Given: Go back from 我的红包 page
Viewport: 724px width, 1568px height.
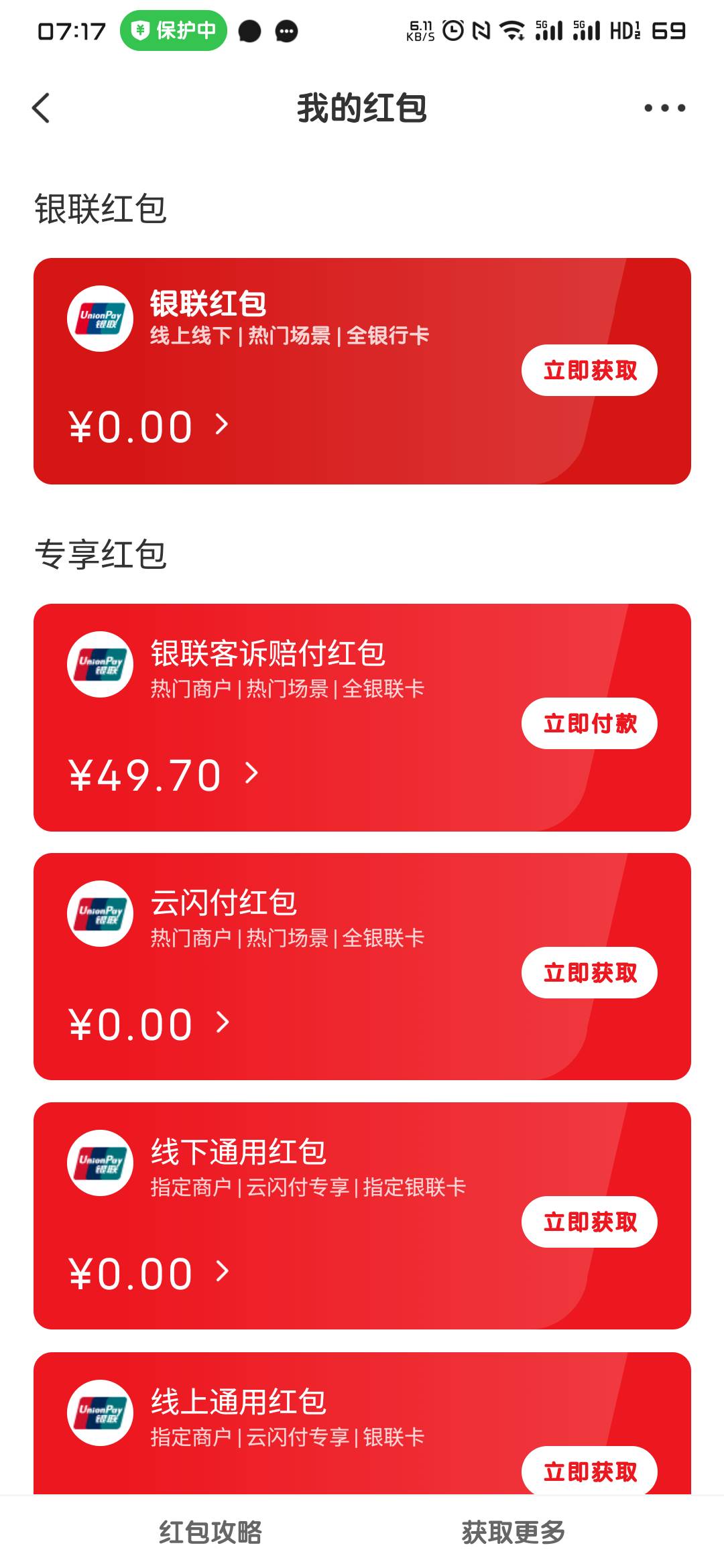Looking at the screenshot, I should click(42, 108).
